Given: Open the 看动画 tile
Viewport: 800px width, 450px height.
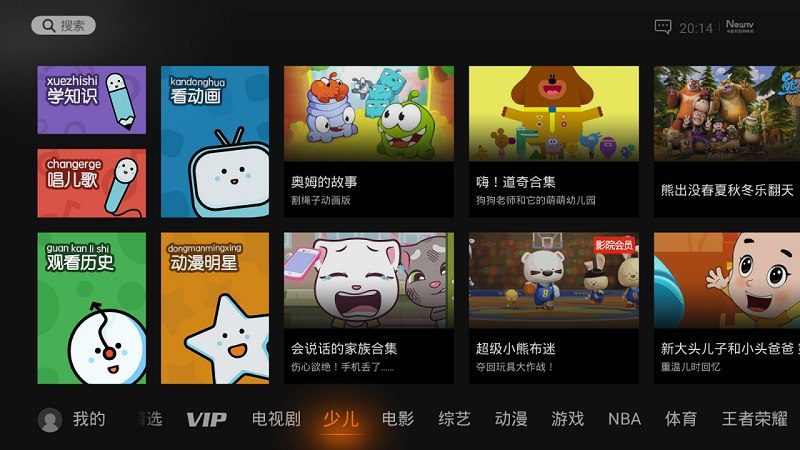Looking at the screenshot, I should 215,142.
